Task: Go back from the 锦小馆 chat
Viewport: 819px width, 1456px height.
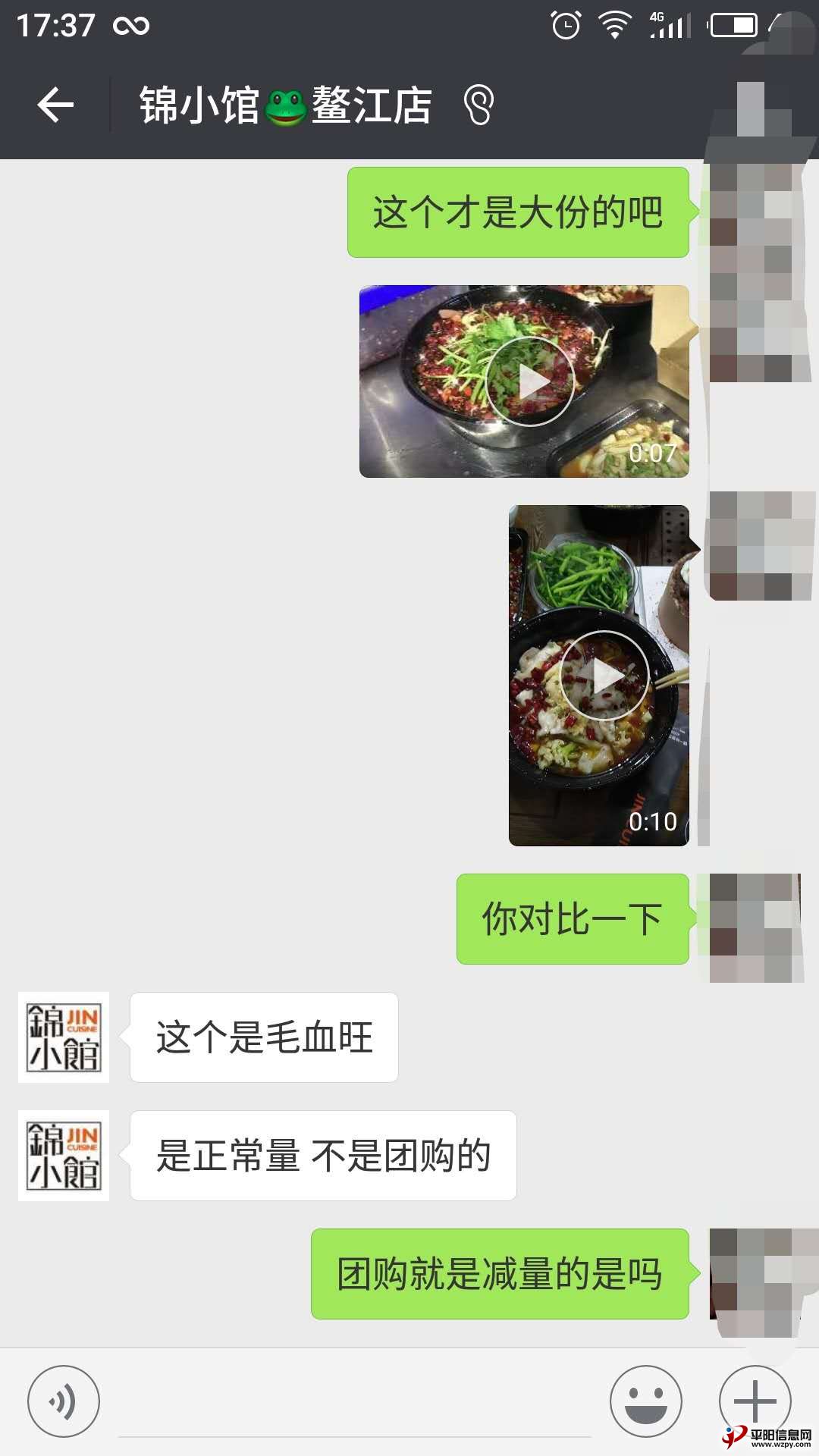Action: tap(55, 105)
